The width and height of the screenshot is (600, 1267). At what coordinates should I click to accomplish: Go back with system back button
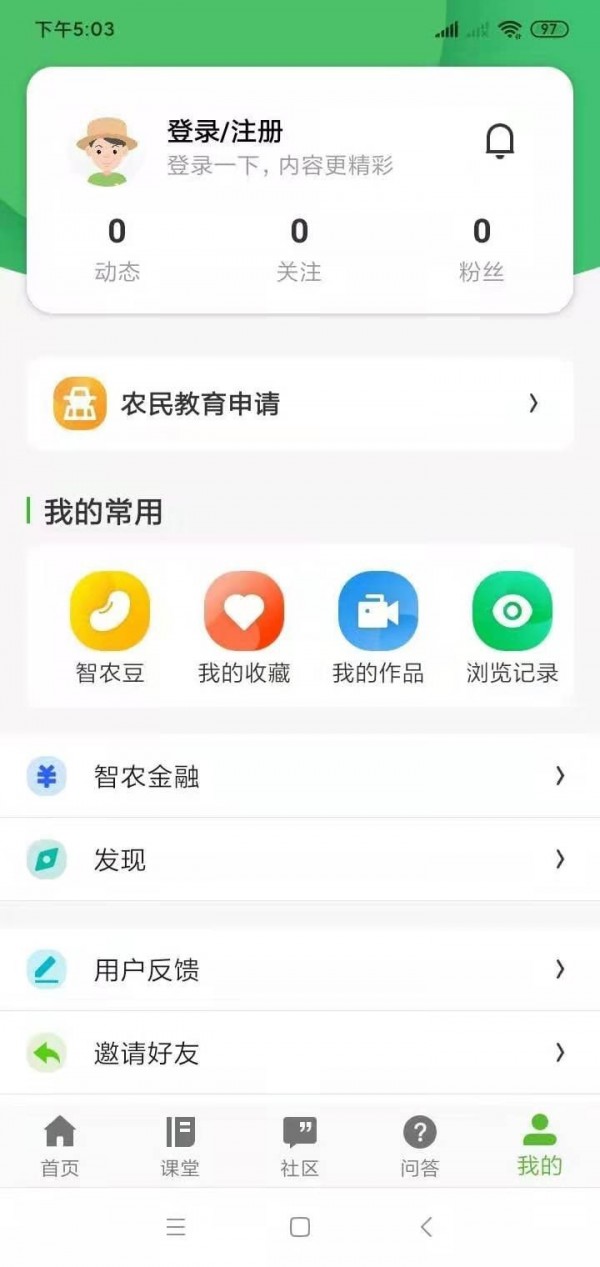point(427,1227)
